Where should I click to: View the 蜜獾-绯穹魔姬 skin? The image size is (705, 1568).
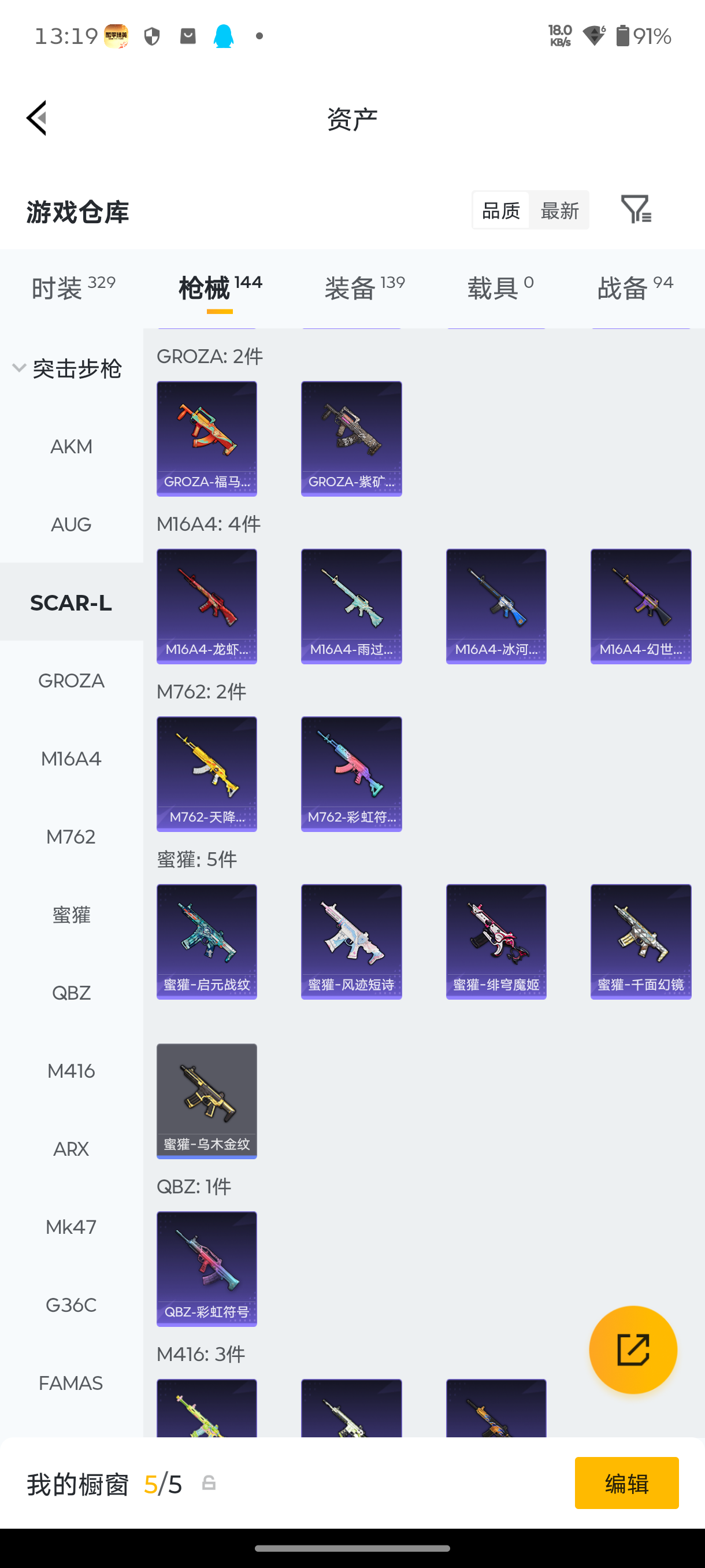point(496,941)
